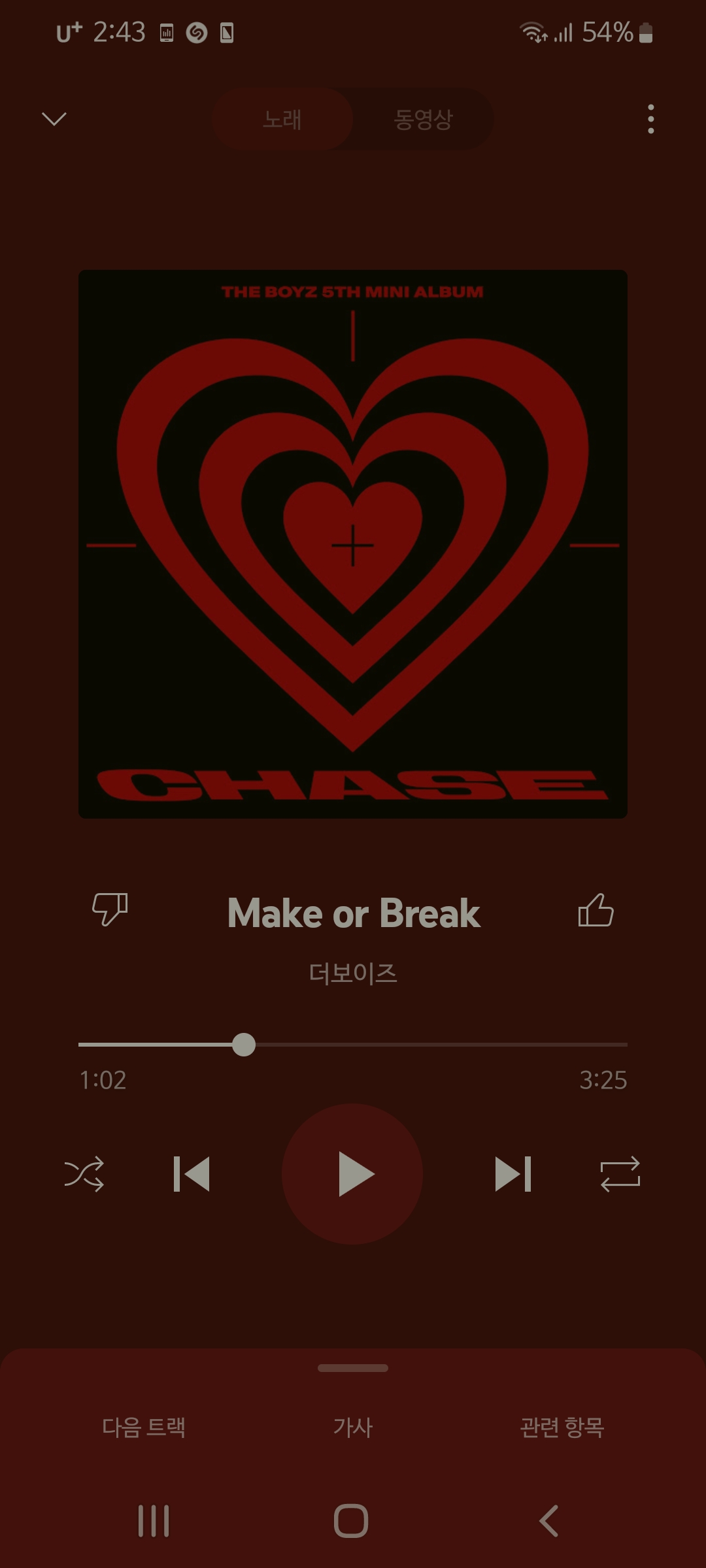Image resolution: width=706 pixels, height=1568 pixels.
Task: Open the three-dot overflow menu
Action: point(650,119)
